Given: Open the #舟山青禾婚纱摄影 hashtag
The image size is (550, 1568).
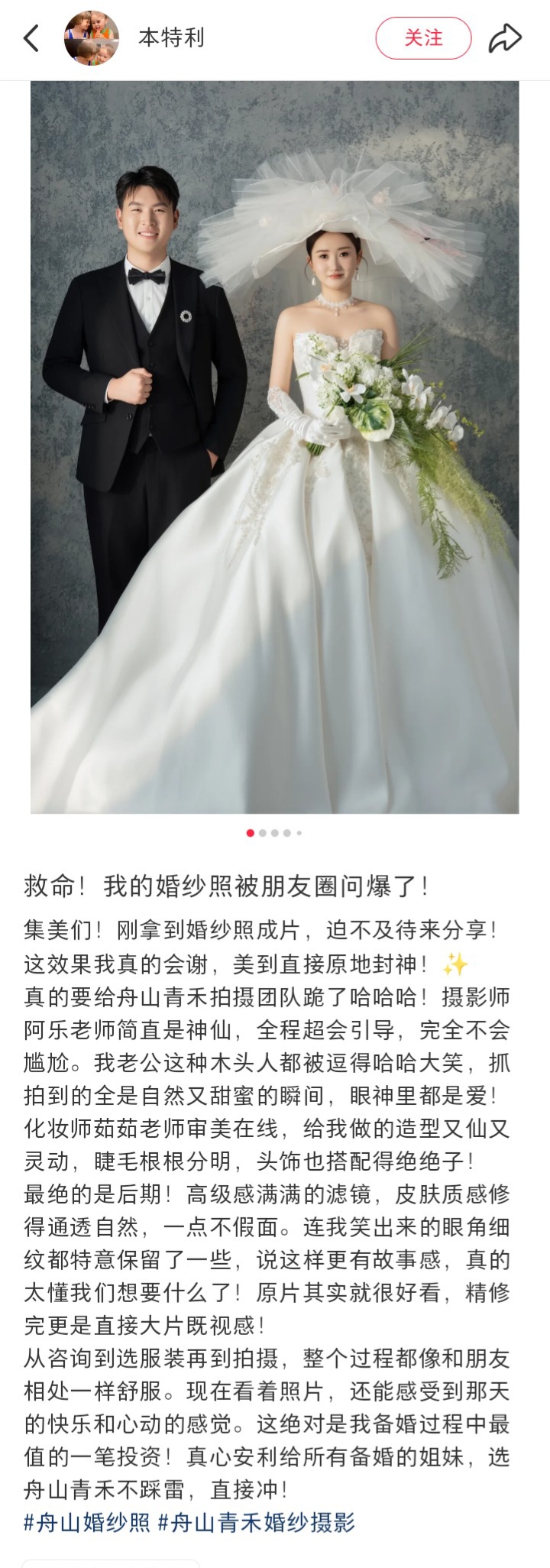Looking at the screenshot, I should pyautogui.click(x=257, y=1523).
